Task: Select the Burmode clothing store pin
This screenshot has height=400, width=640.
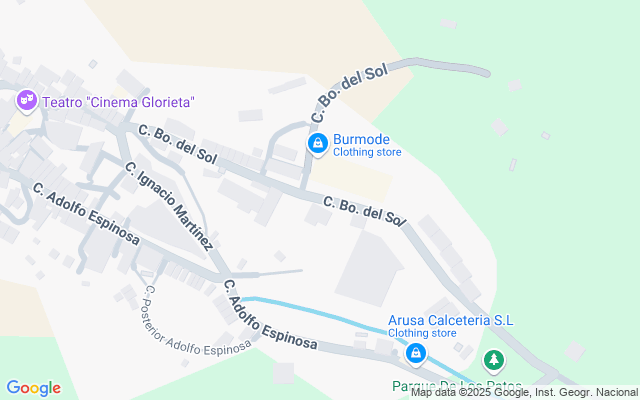Action: coord(317,145)
